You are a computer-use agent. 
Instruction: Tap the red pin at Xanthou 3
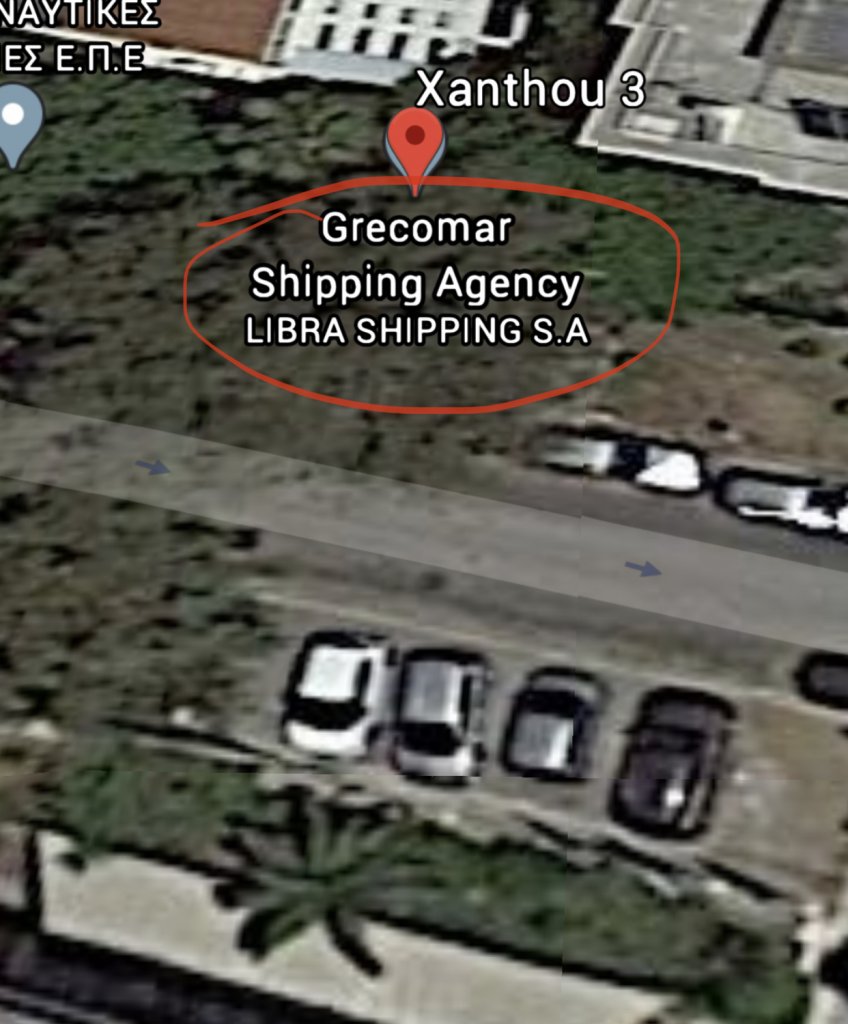click(416, 143)
